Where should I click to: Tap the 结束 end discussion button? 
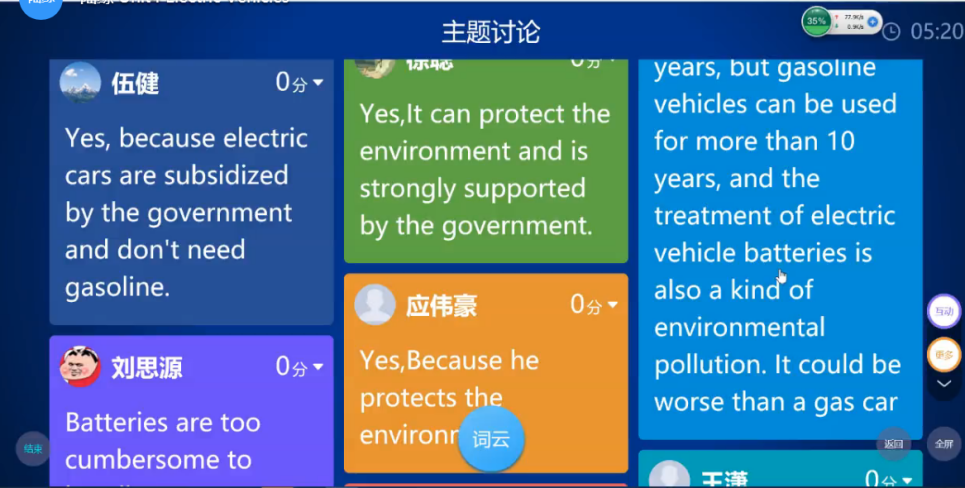click(33, 449)
